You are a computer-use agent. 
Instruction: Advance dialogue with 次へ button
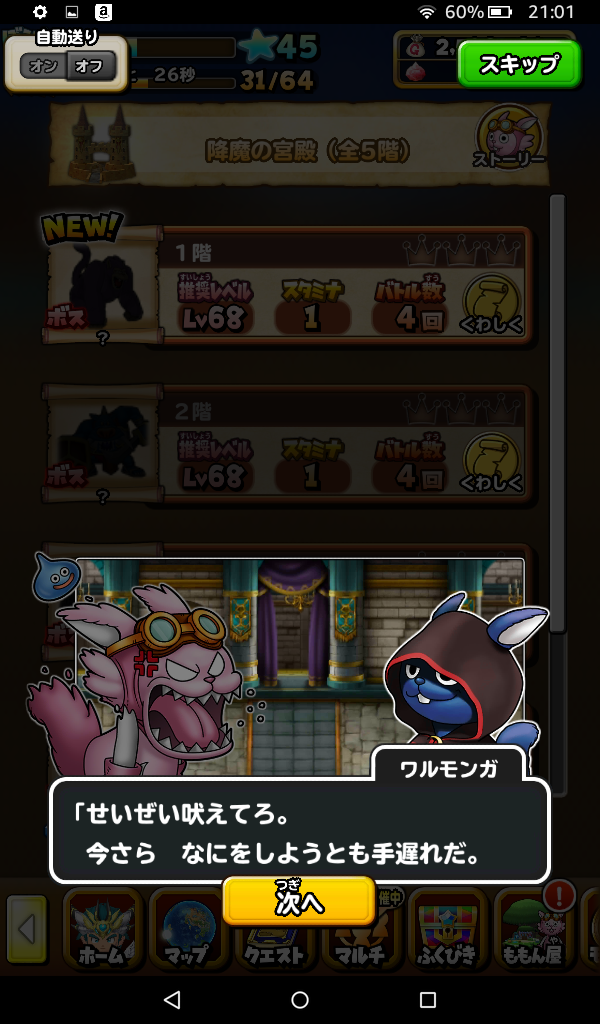pos(299,901)
